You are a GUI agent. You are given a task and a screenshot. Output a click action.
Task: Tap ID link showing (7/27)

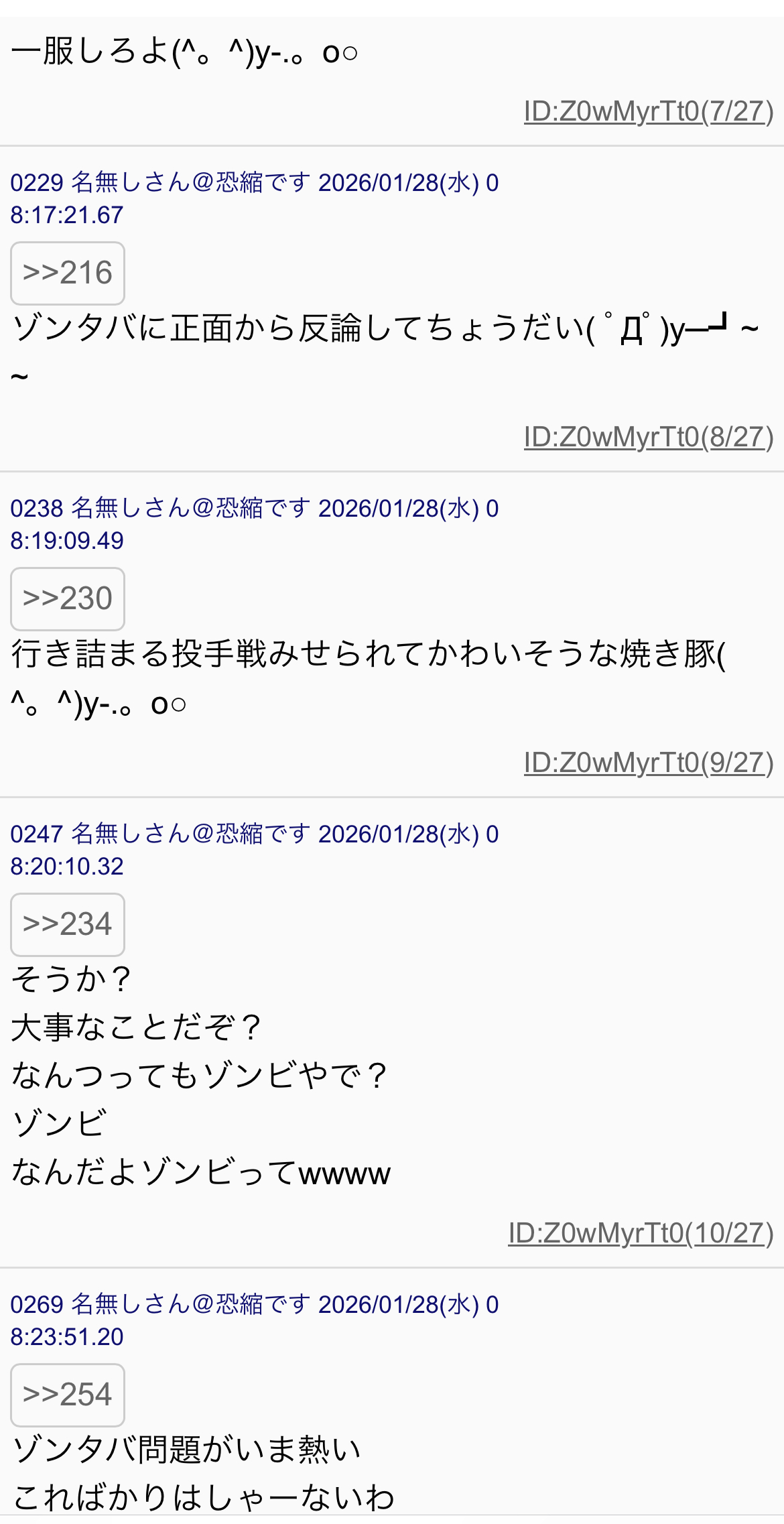(648, 112)
